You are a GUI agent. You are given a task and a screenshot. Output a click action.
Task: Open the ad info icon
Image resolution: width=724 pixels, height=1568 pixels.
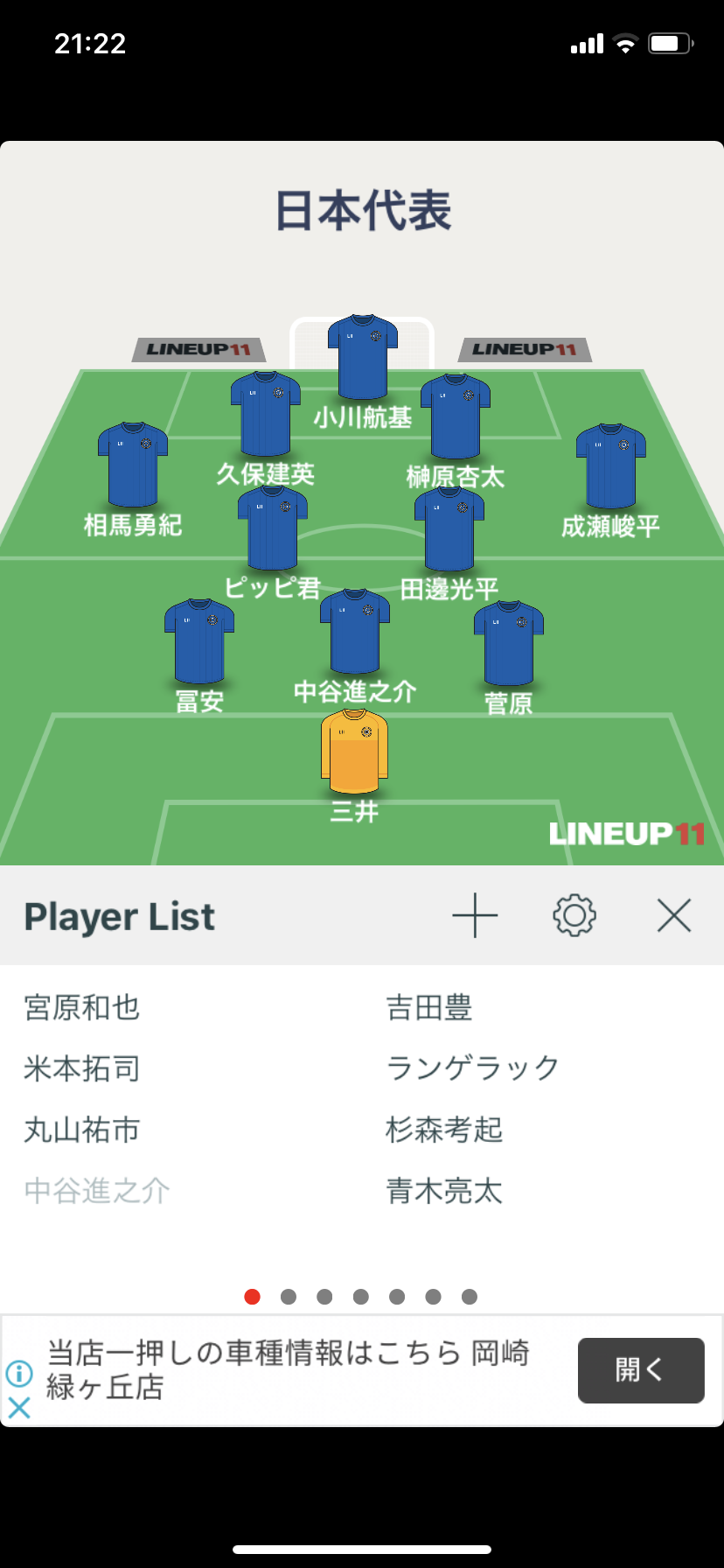click(x=19, y=1373)
